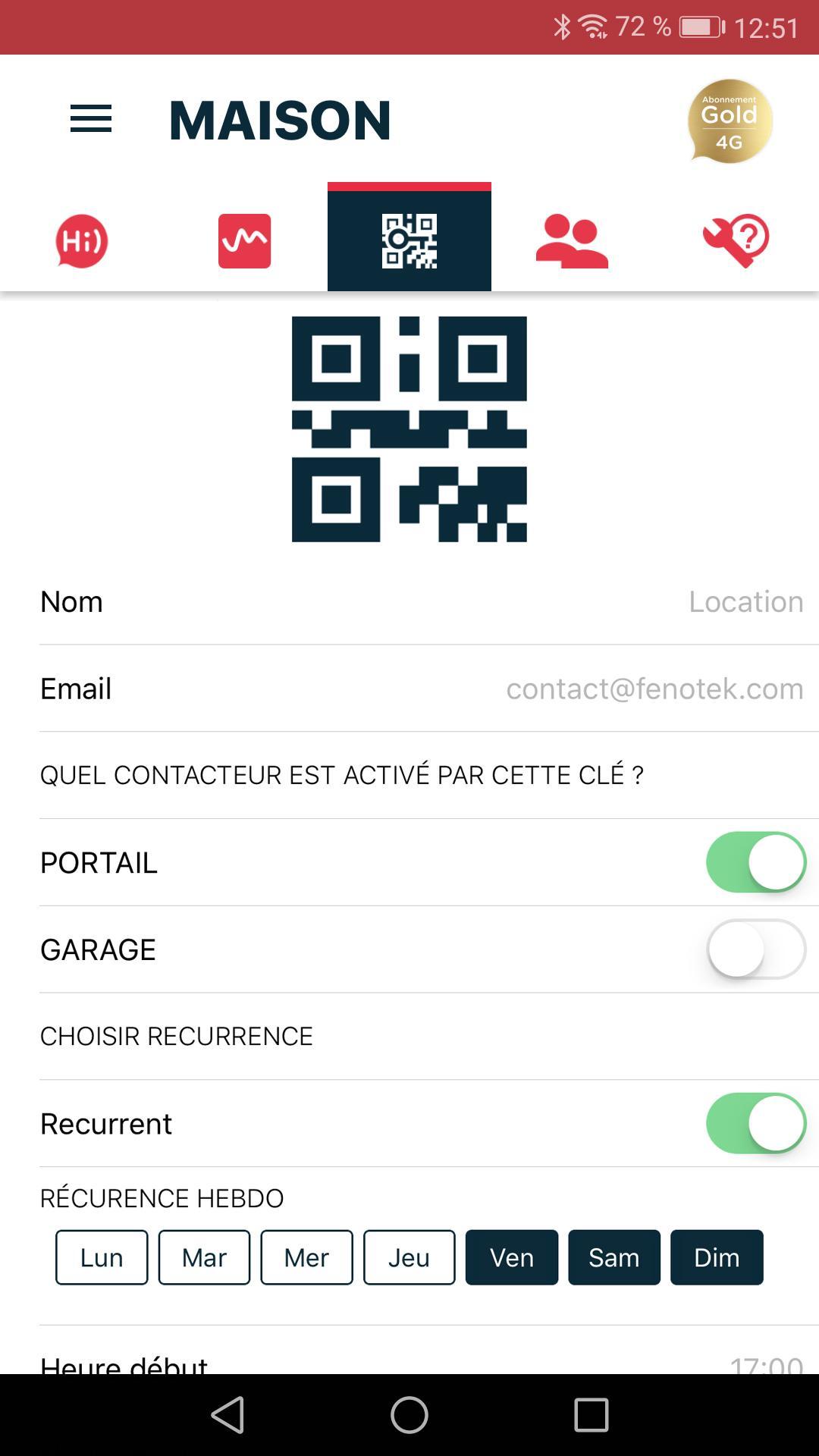Turn off the Recurrent switch

(x=756, y=1123)
